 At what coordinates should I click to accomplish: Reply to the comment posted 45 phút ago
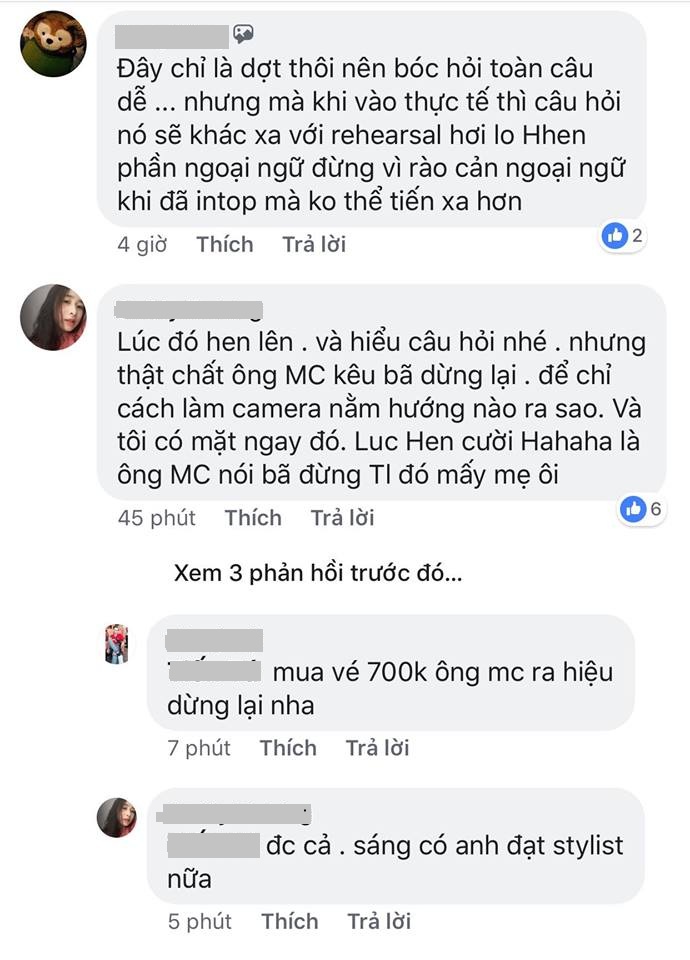tap(342, 518)
